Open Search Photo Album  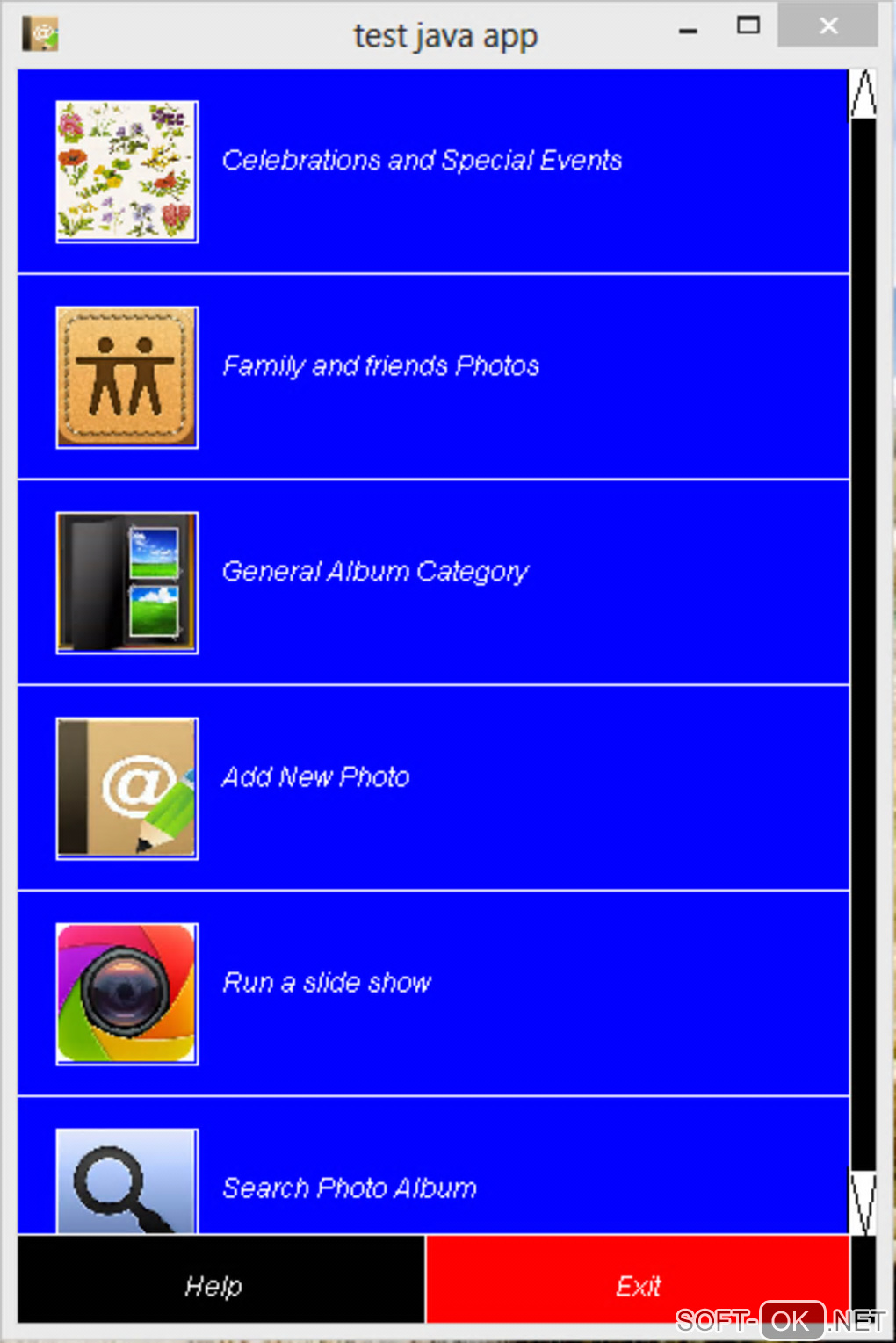coord(349,1188)
